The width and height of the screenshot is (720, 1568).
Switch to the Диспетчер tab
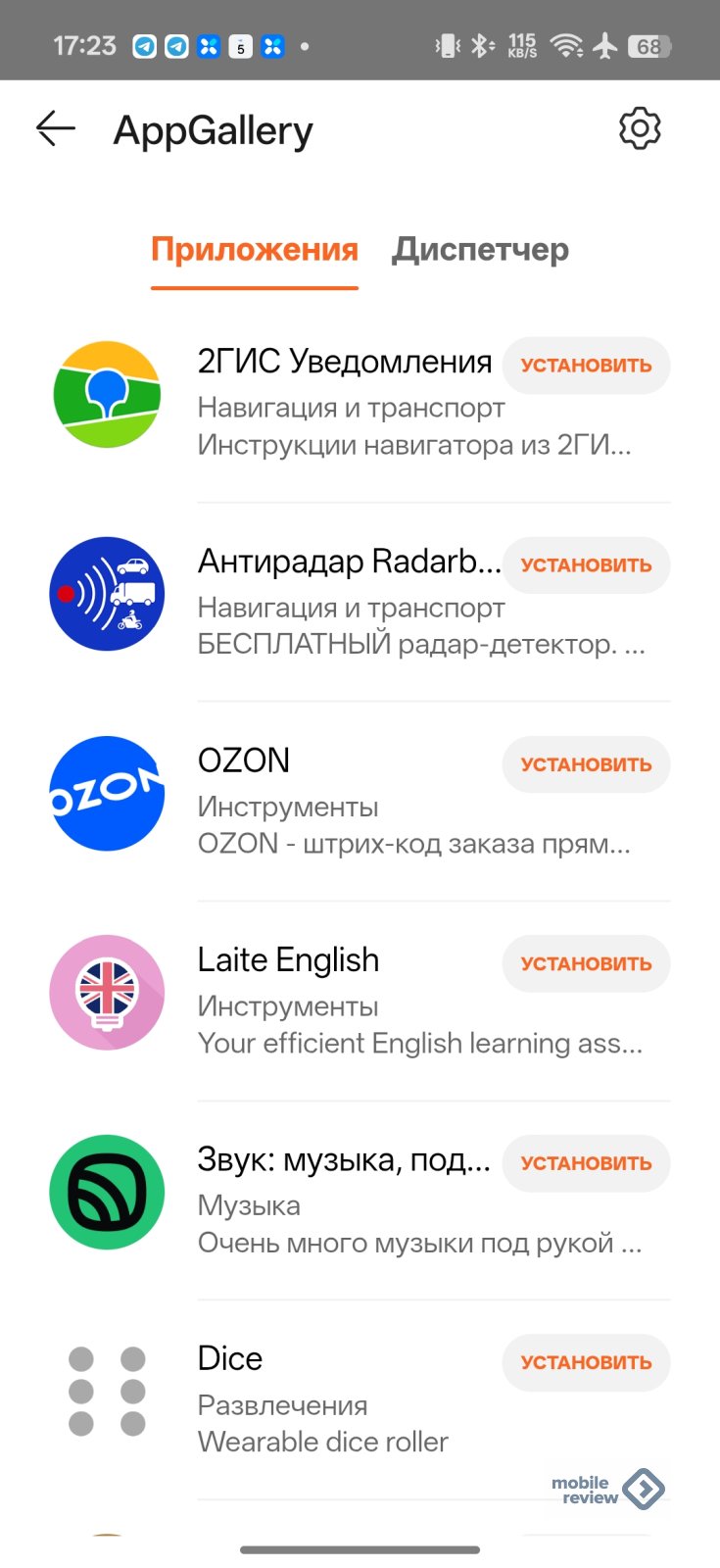tap(480, 250)
